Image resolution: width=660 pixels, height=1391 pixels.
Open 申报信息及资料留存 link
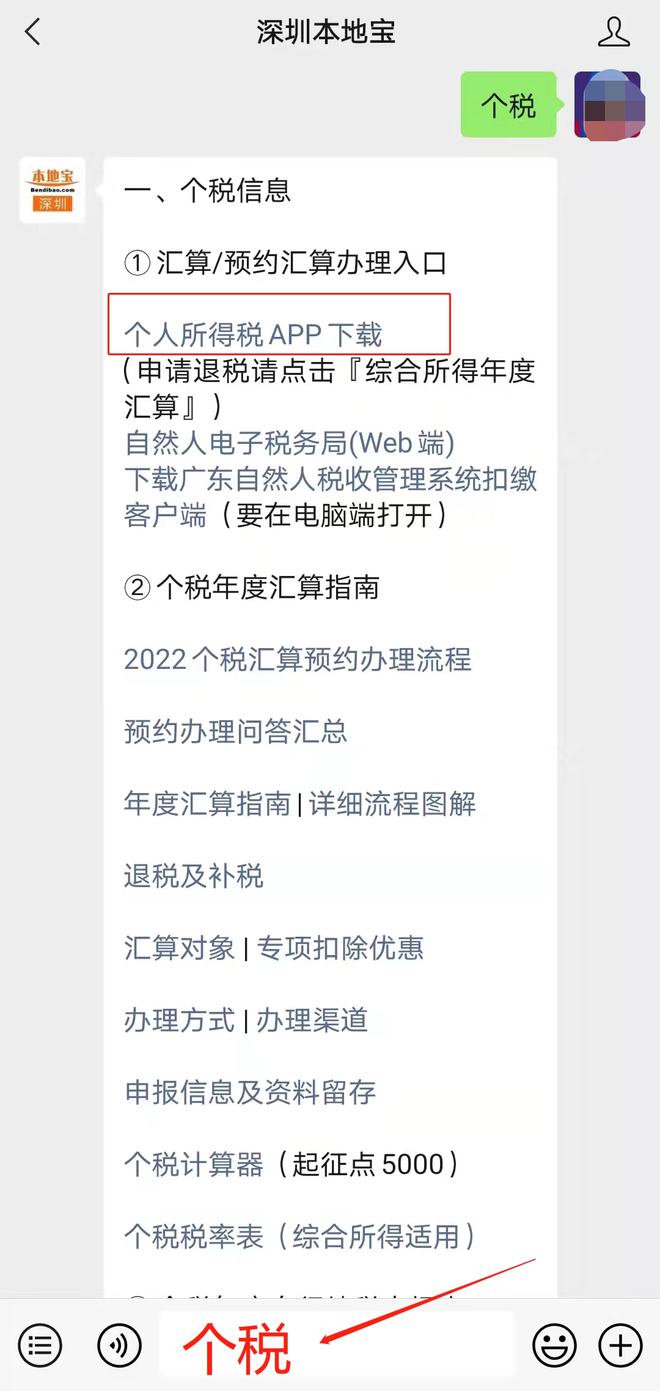(250, 1092)
